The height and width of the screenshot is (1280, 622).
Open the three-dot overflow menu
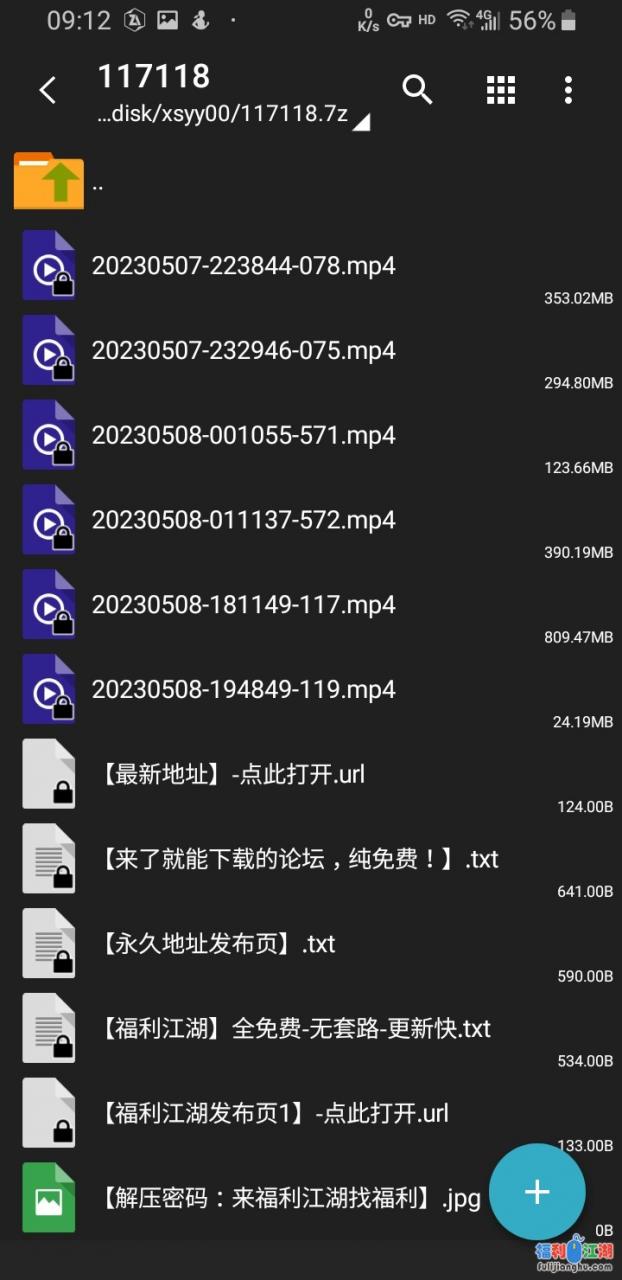click(568, 90)
